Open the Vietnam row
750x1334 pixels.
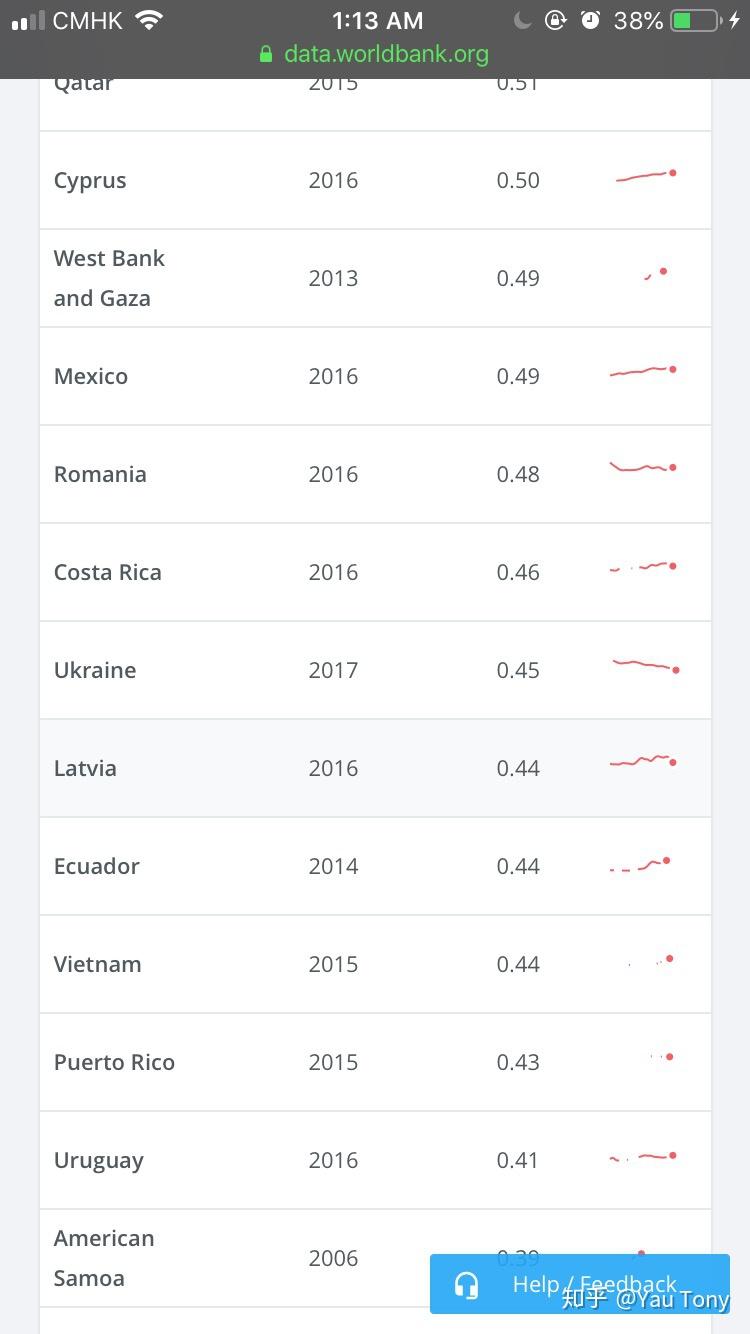pos(98,965)
